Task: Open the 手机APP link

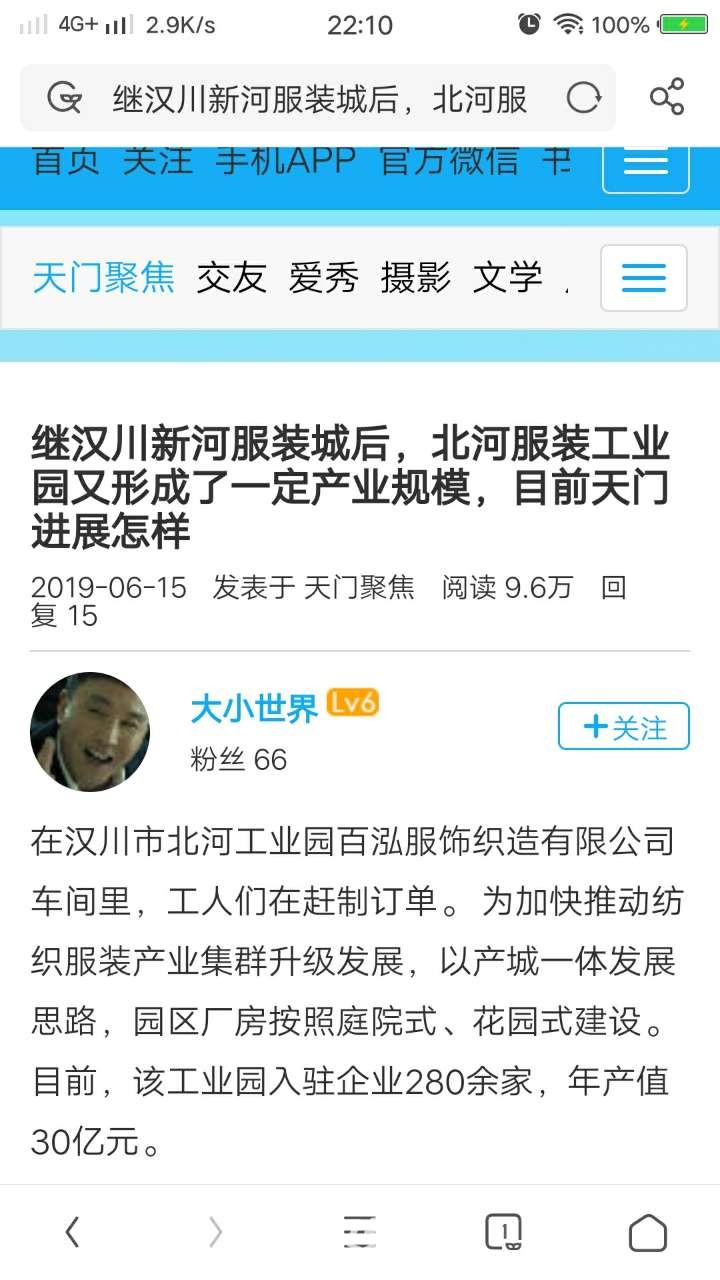Action: tap(285, 161)
